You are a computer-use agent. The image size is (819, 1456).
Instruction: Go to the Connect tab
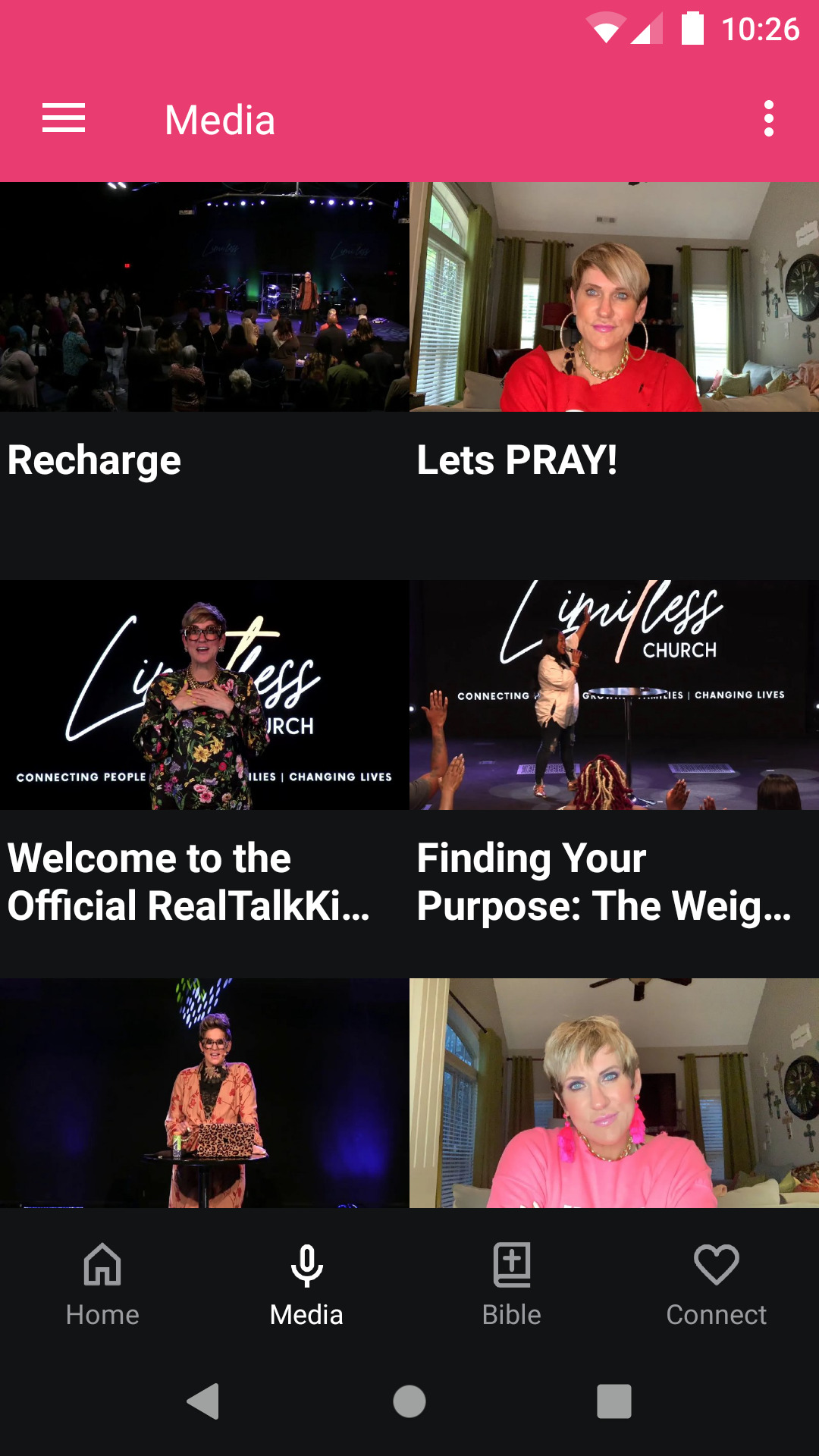717,1285
